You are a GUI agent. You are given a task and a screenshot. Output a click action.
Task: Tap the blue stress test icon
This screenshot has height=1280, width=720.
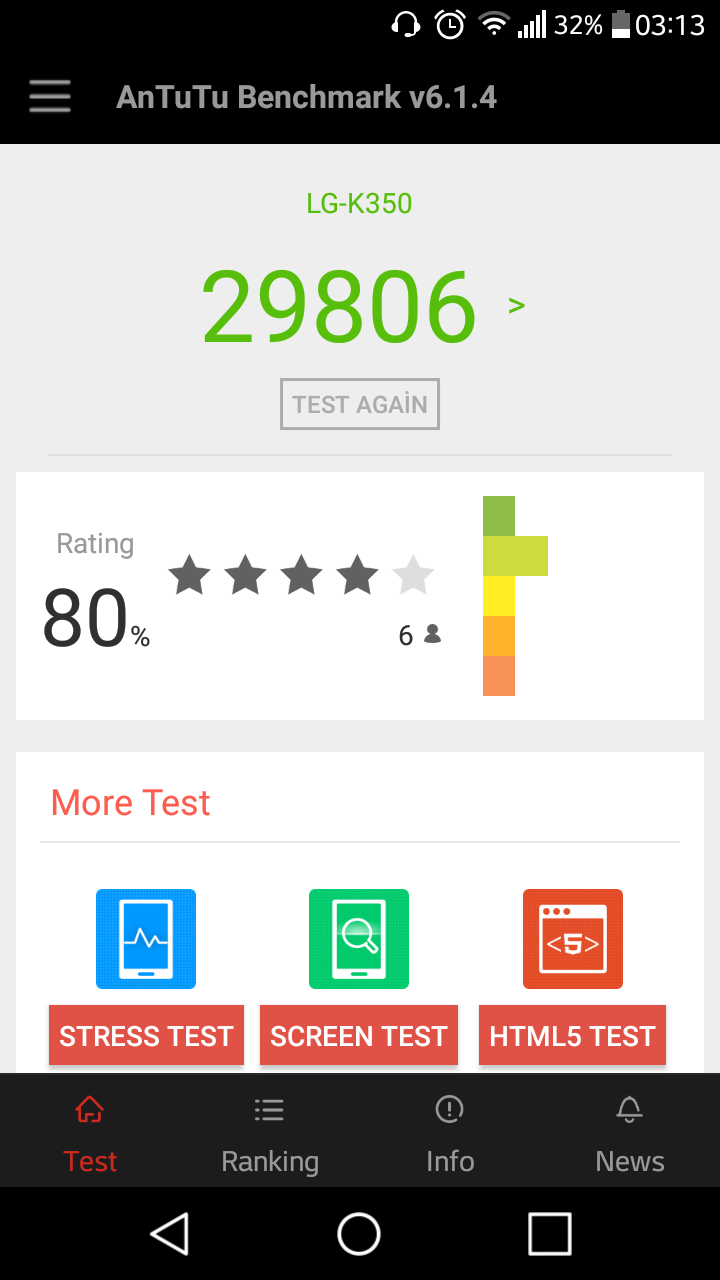[146, 939]
